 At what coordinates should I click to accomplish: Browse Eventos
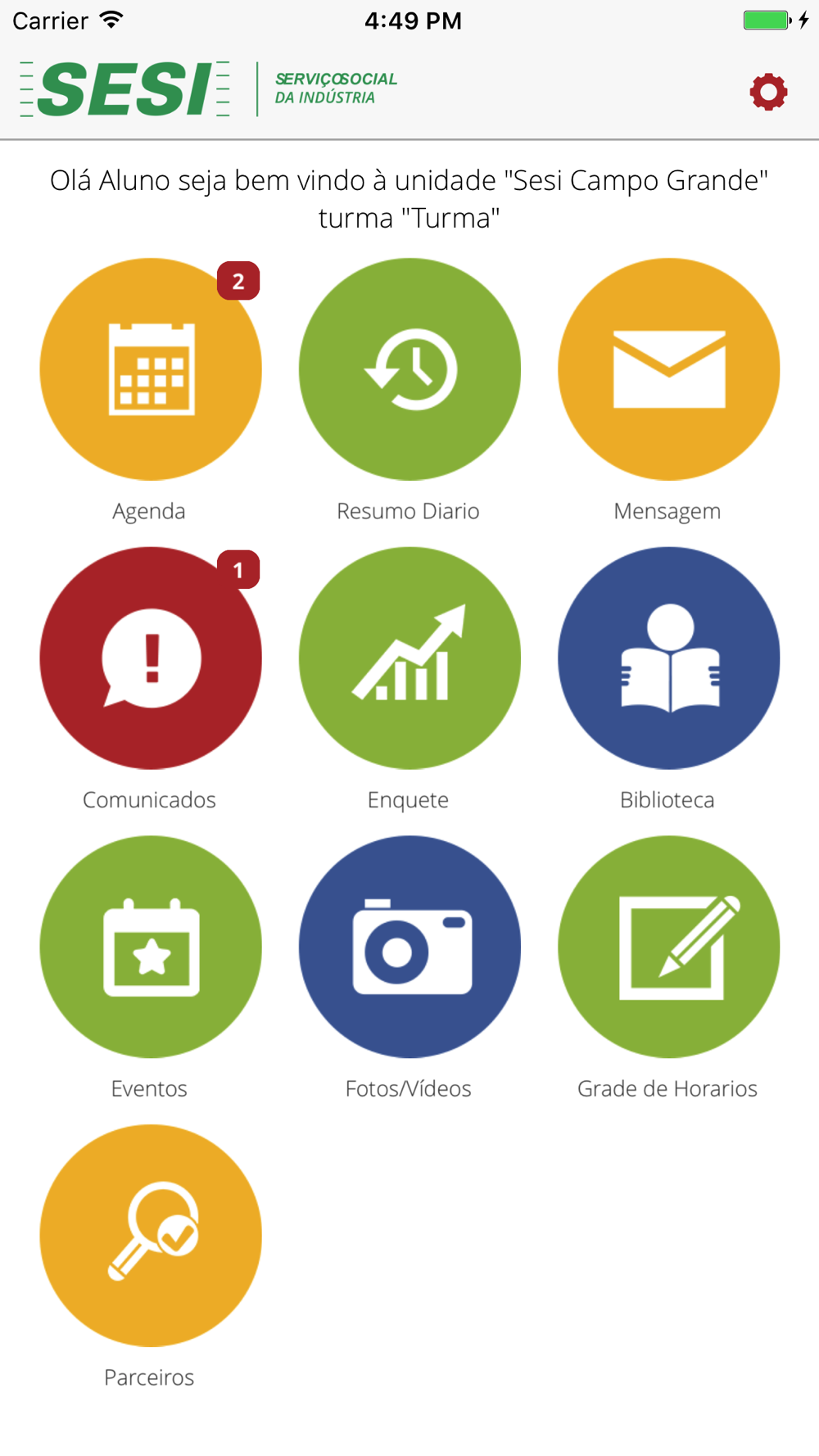tap(151, 947)
